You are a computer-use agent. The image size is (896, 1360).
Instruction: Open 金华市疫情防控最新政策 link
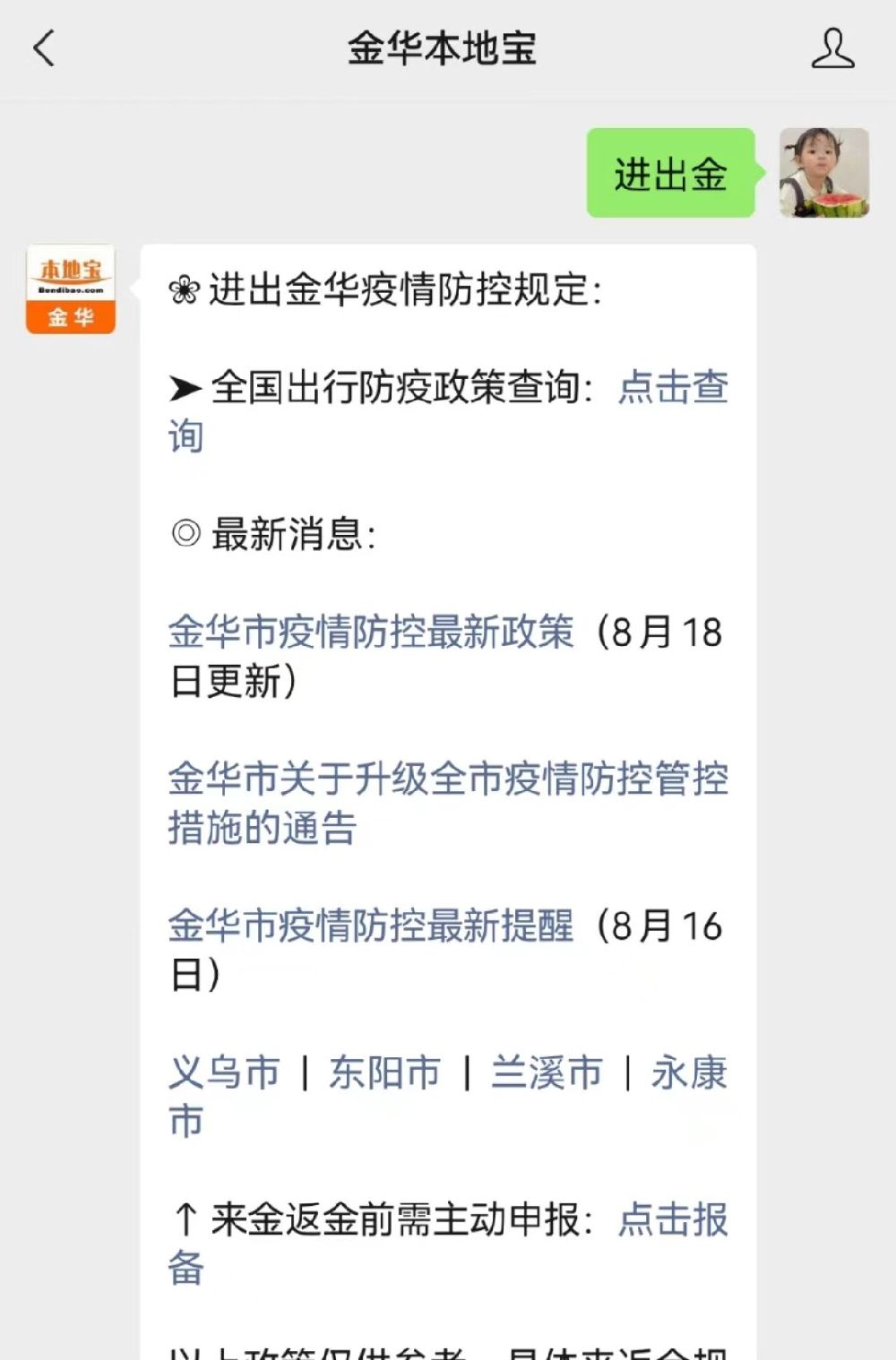[x=371, y=633]
